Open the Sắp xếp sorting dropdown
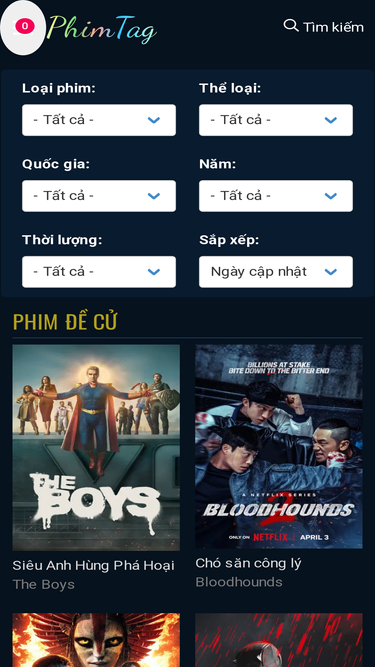This screenshot has height=667, width=375. [x=276, y=271]
